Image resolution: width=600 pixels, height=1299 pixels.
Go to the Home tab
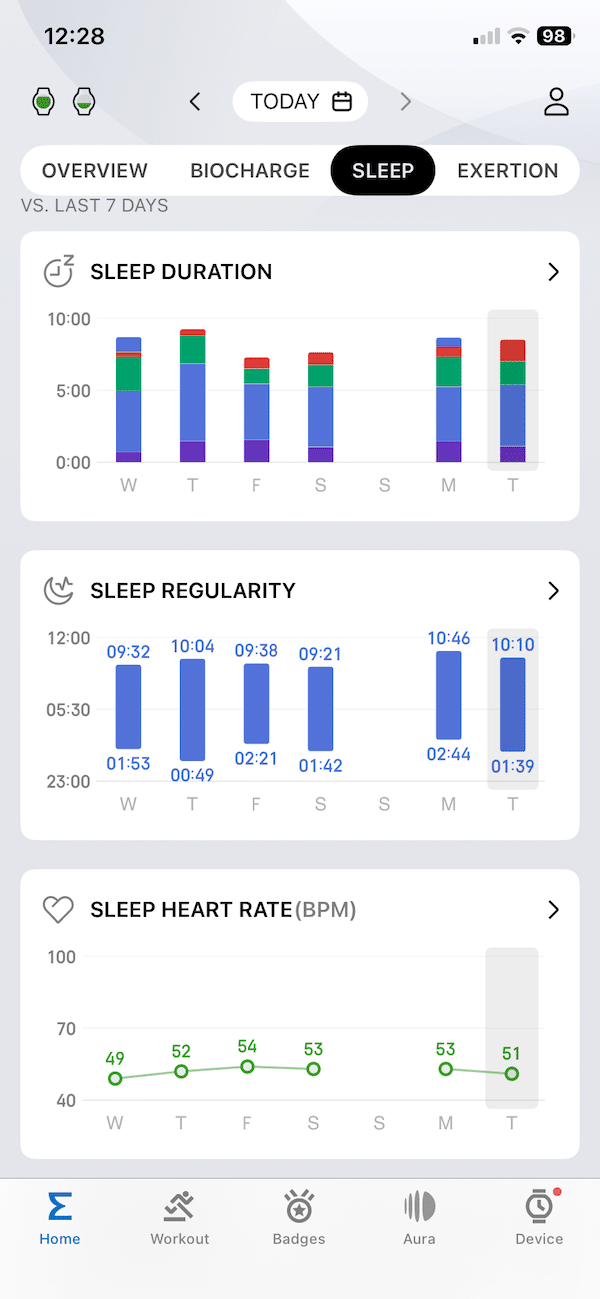(x=60, y=1218)
